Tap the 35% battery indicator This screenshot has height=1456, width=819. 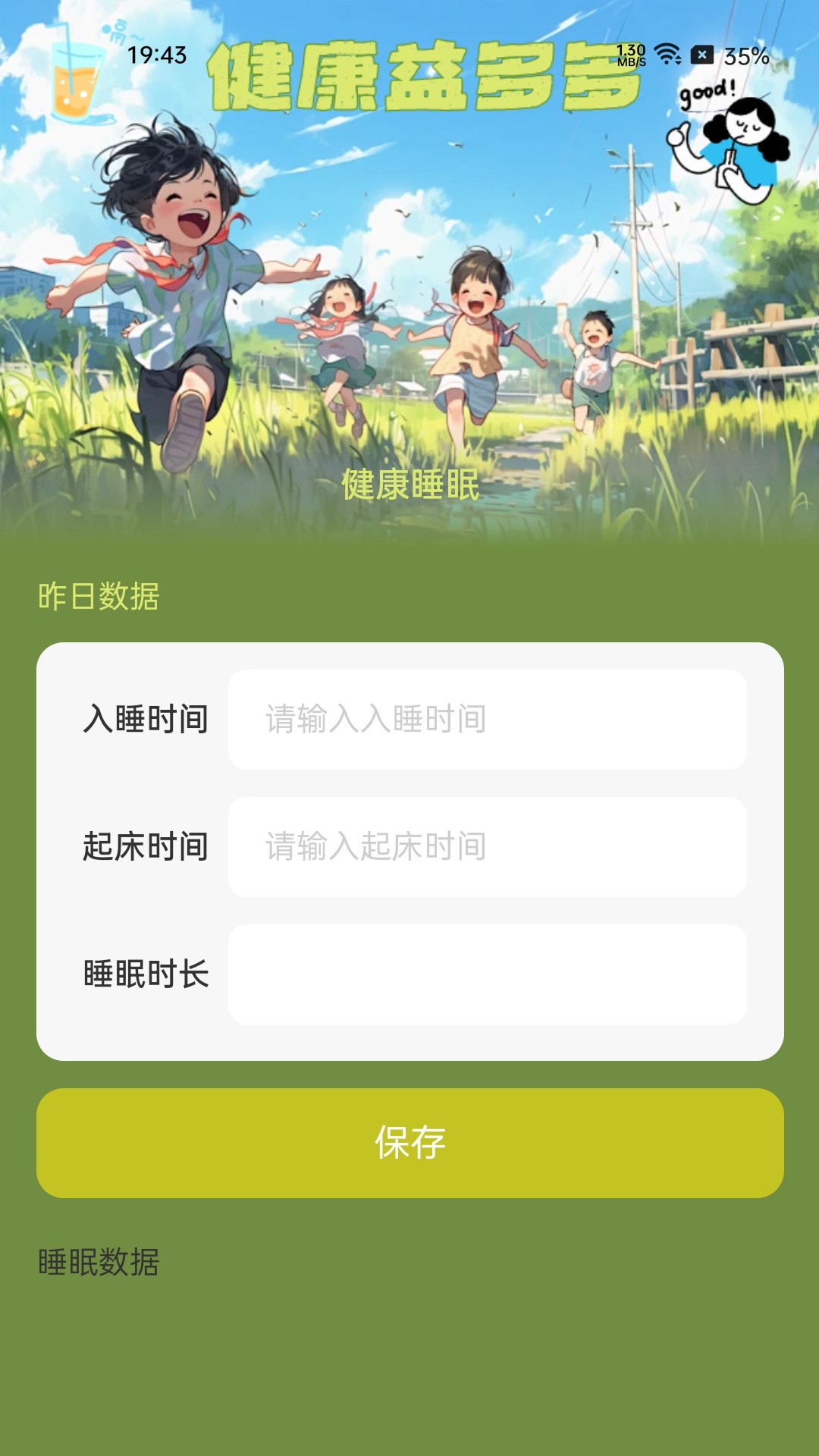point(745,55)
